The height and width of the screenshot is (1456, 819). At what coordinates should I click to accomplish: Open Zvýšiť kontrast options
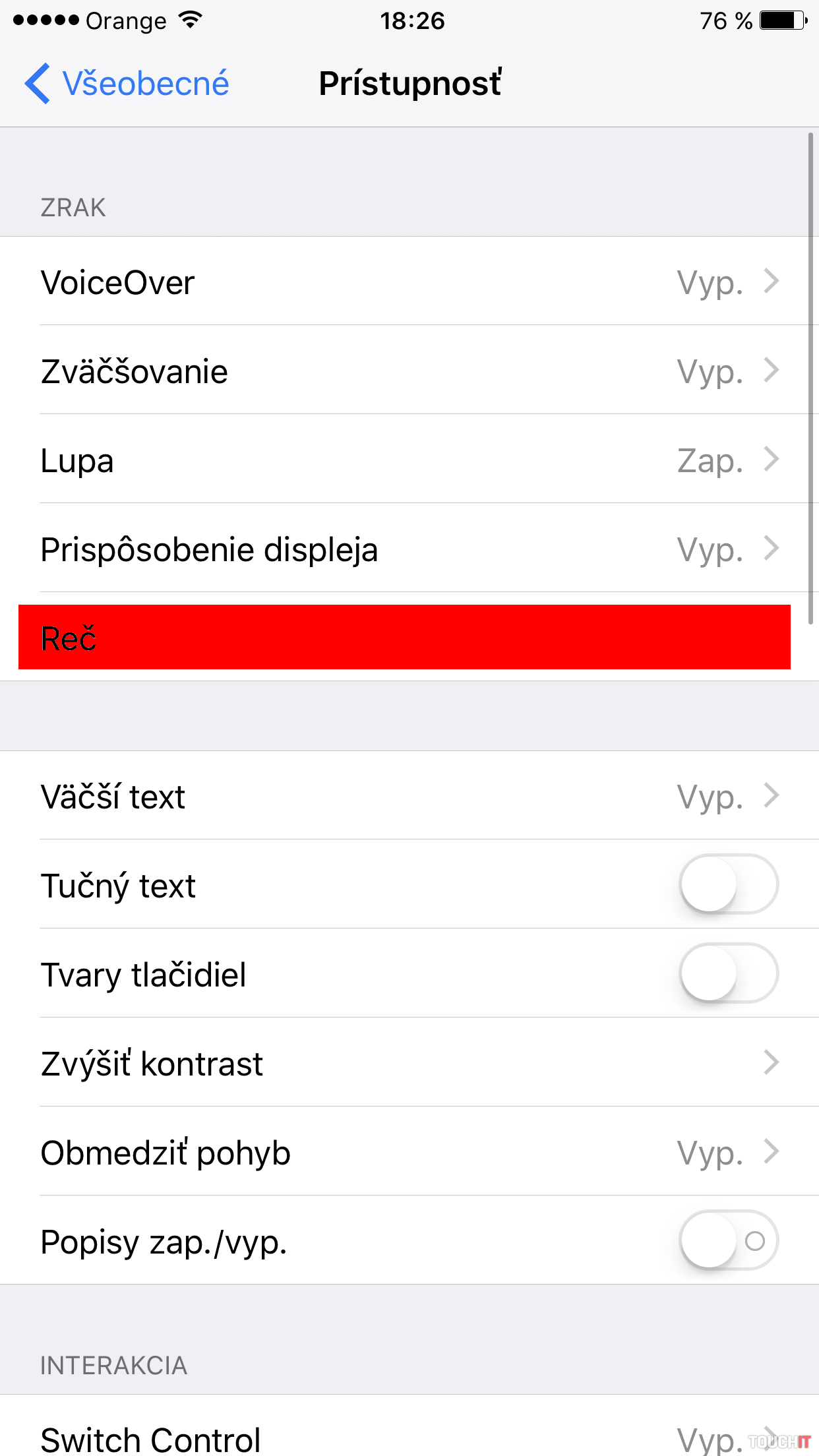409,1063
